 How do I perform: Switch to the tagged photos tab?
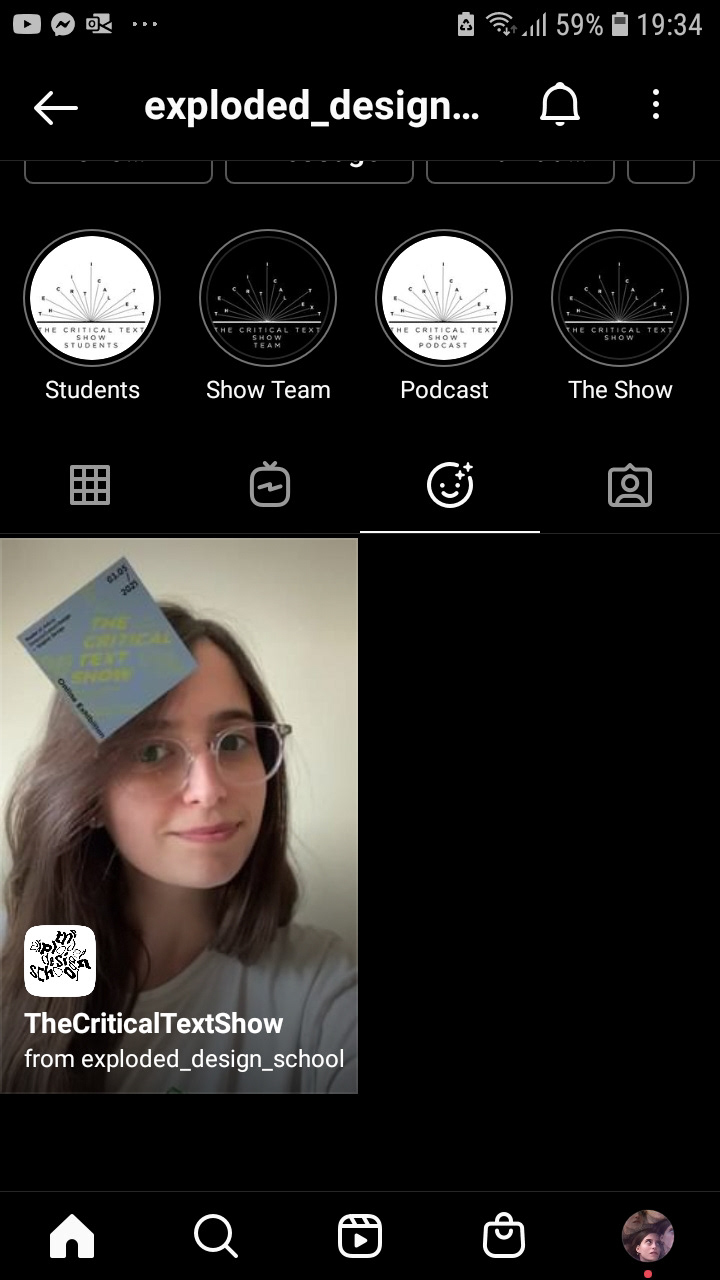tap(630, 486)
